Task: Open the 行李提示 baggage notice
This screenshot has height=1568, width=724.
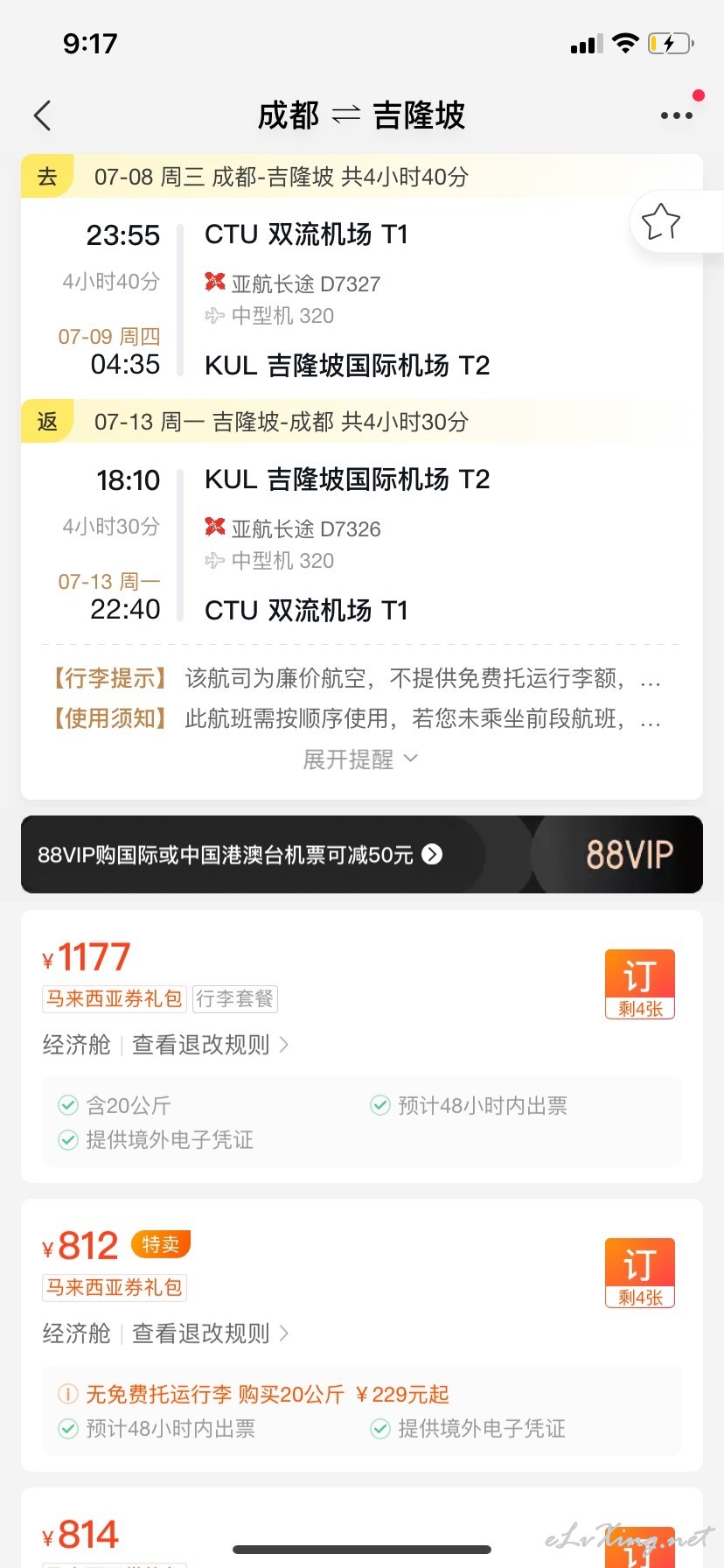Action: click(357, 678)
